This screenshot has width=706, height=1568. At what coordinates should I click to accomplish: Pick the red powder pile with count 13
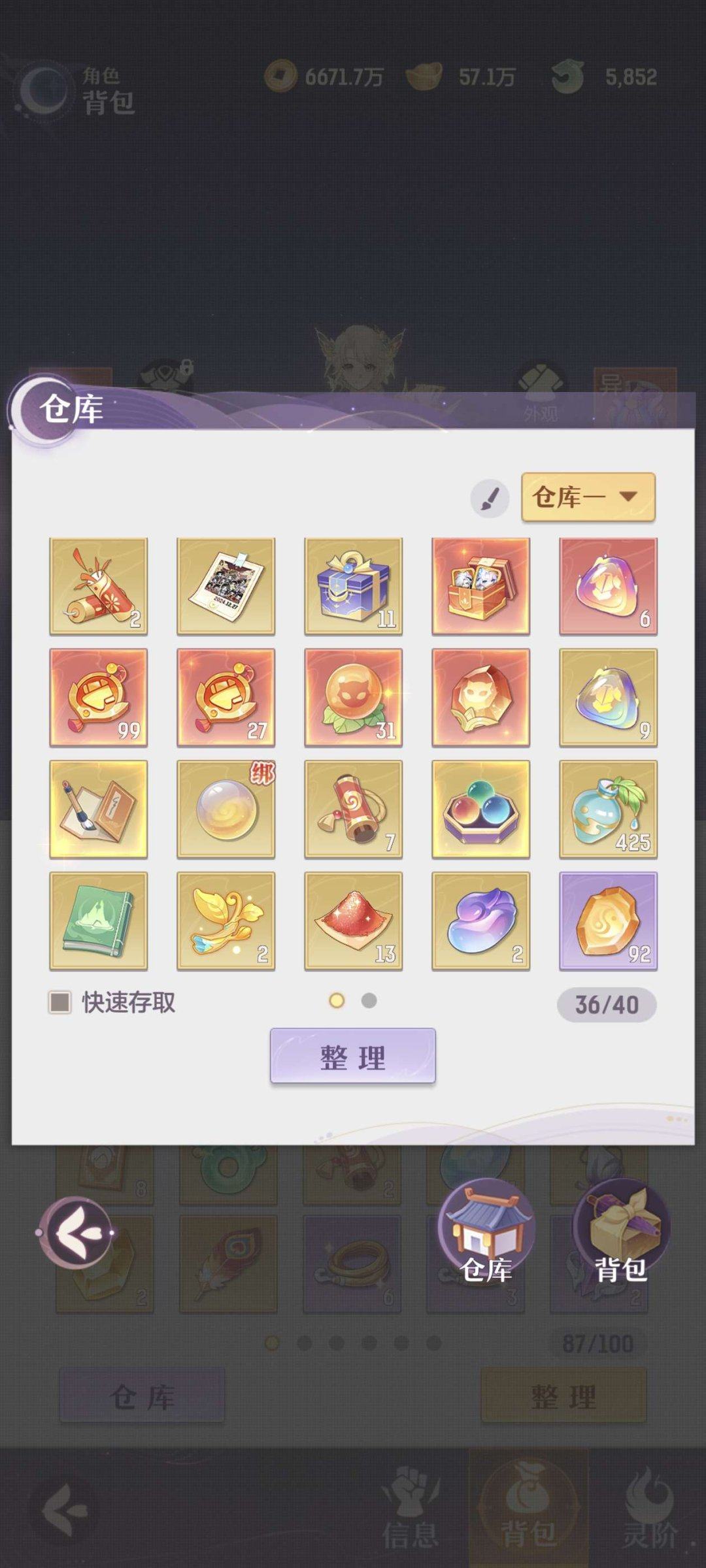(x=354, y=921)
